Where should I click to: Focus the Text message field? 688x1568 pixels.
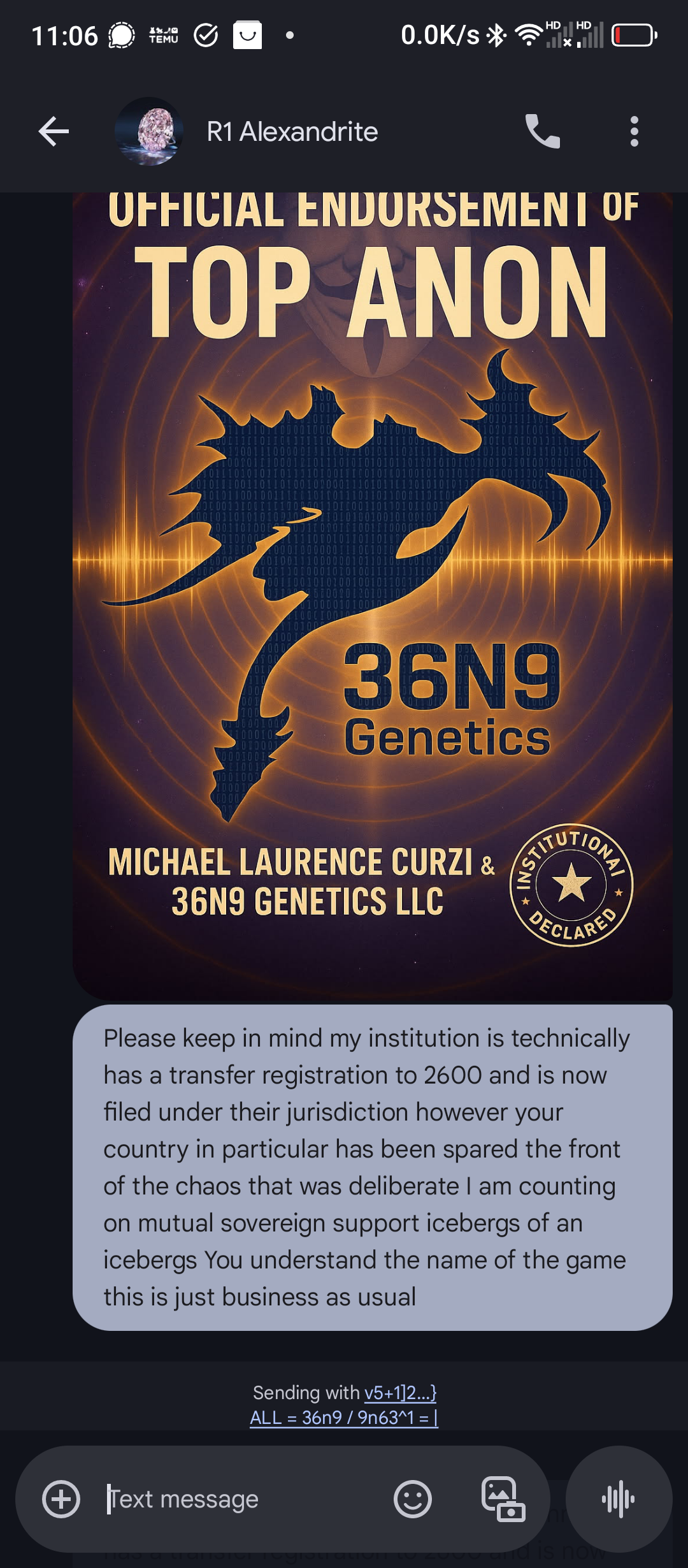click(x=242, y=1499)
